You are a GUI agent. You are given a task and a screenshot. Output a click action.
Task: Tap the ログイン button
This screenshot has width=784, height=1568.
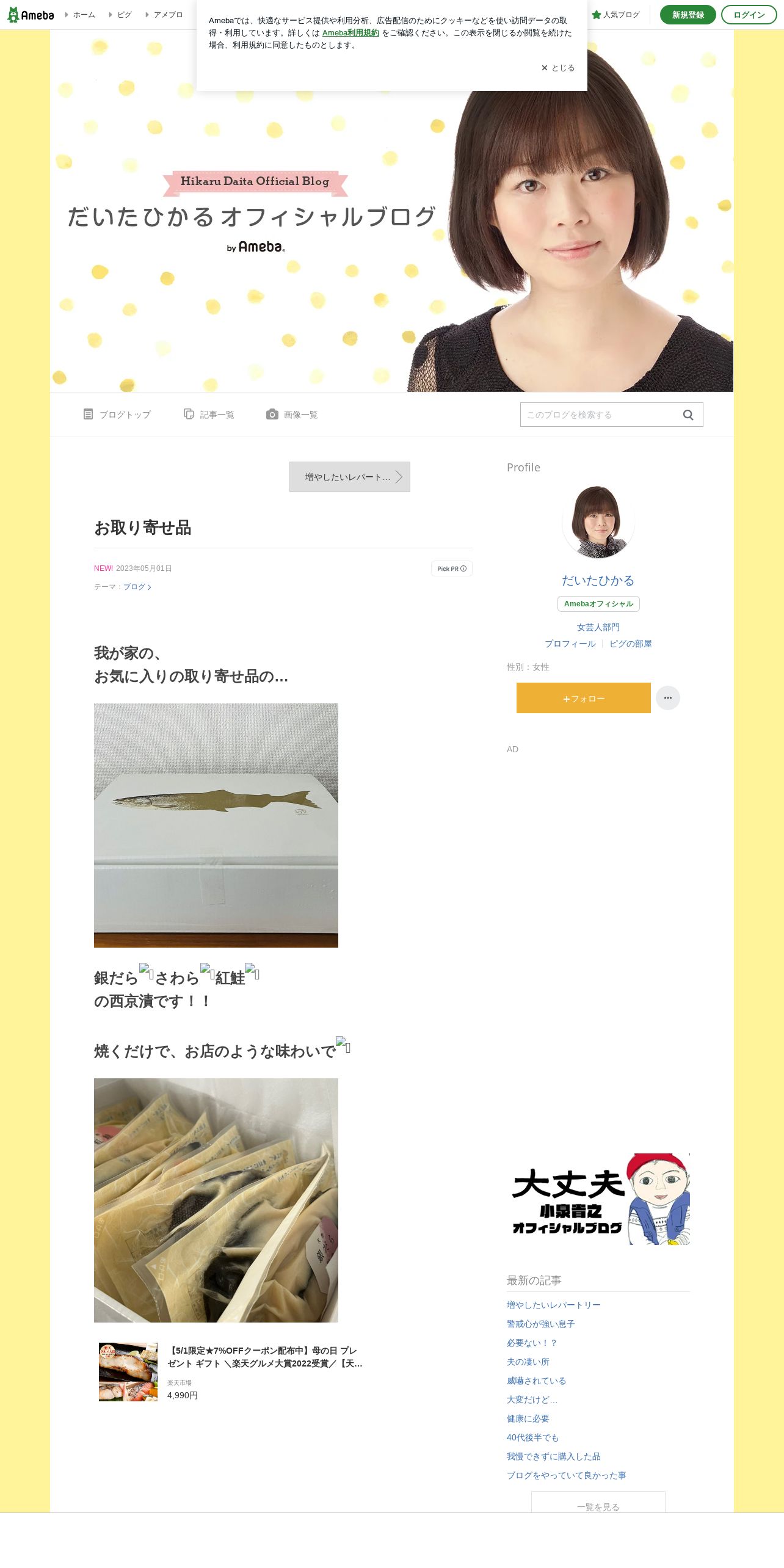pos(749,15)
